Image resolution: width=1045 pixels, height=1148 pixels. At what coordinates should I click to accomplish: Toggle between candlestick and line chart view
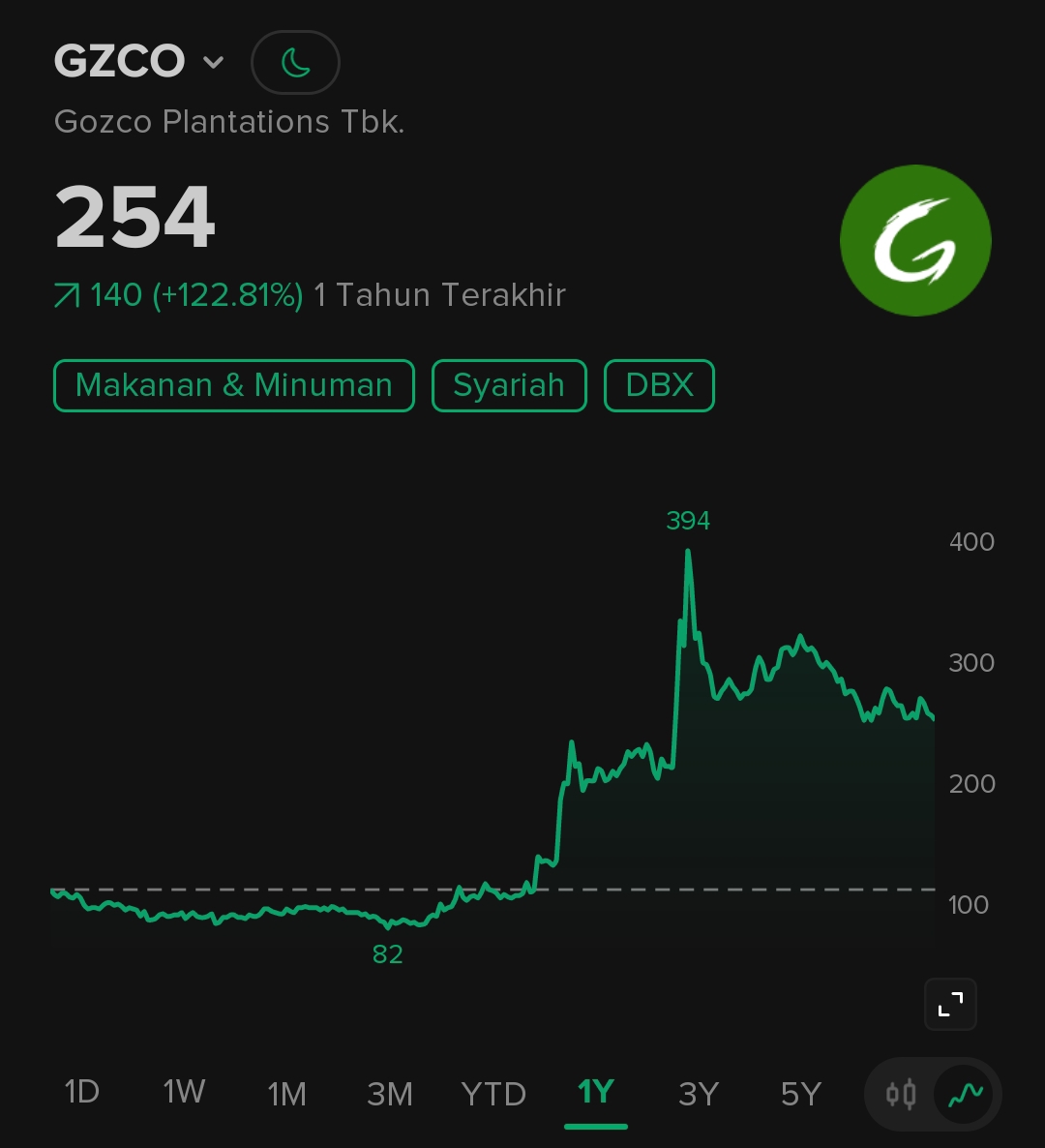coord(932,1094)
